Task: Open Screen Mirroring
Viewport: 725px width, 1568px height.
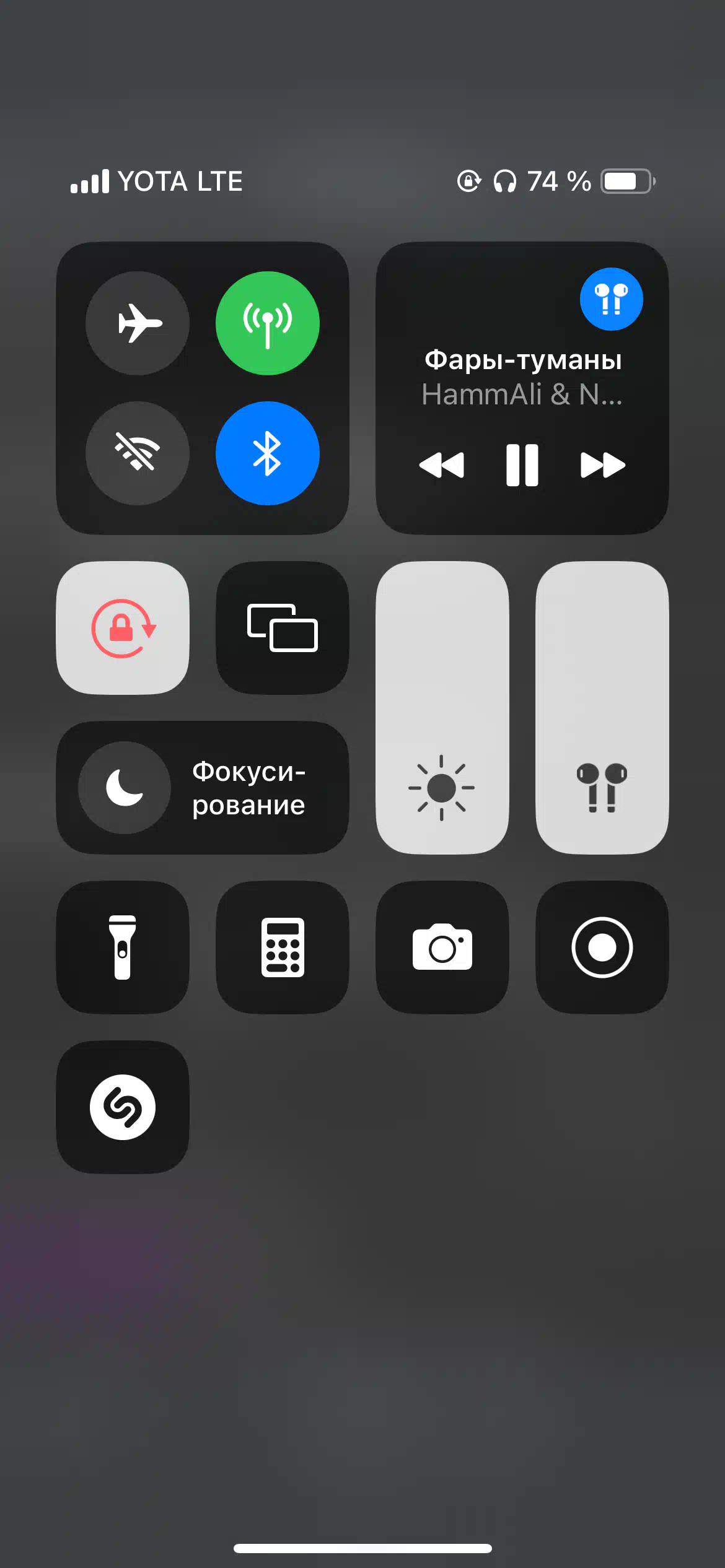Action: [x=283, y=628]
